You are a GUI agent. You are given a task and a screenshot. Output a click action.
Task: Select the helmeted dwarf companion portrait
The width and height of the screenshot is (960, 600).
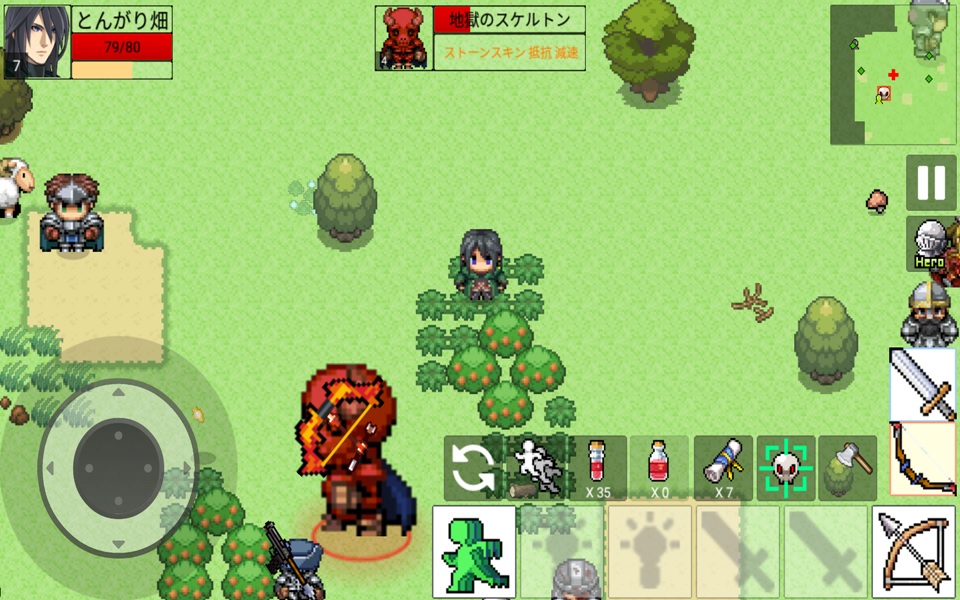click(x=929, y=311)
